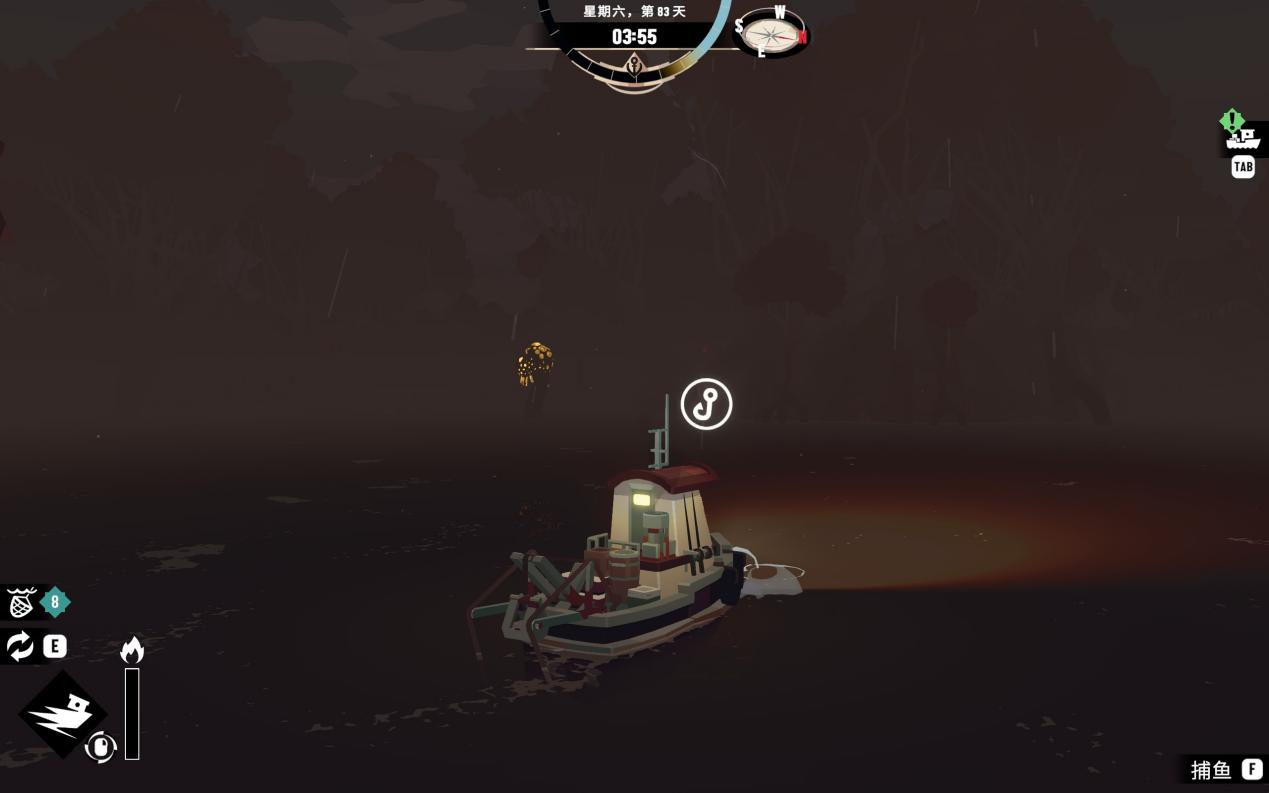
Task: Open the cargo boat icon with alert
Action: pos(1243,139)
